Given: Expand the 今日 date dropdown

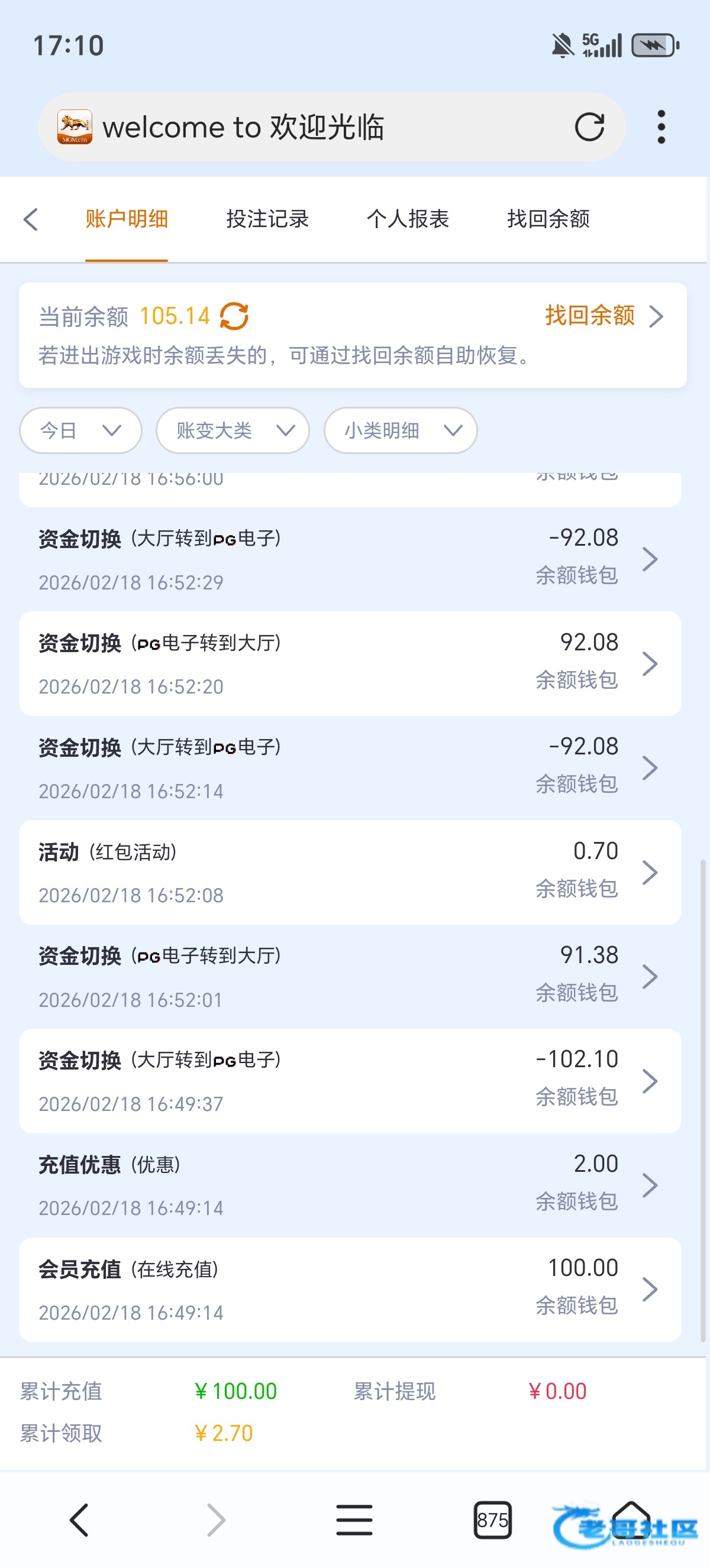Looking at the screenshot, I should [80, 430].
